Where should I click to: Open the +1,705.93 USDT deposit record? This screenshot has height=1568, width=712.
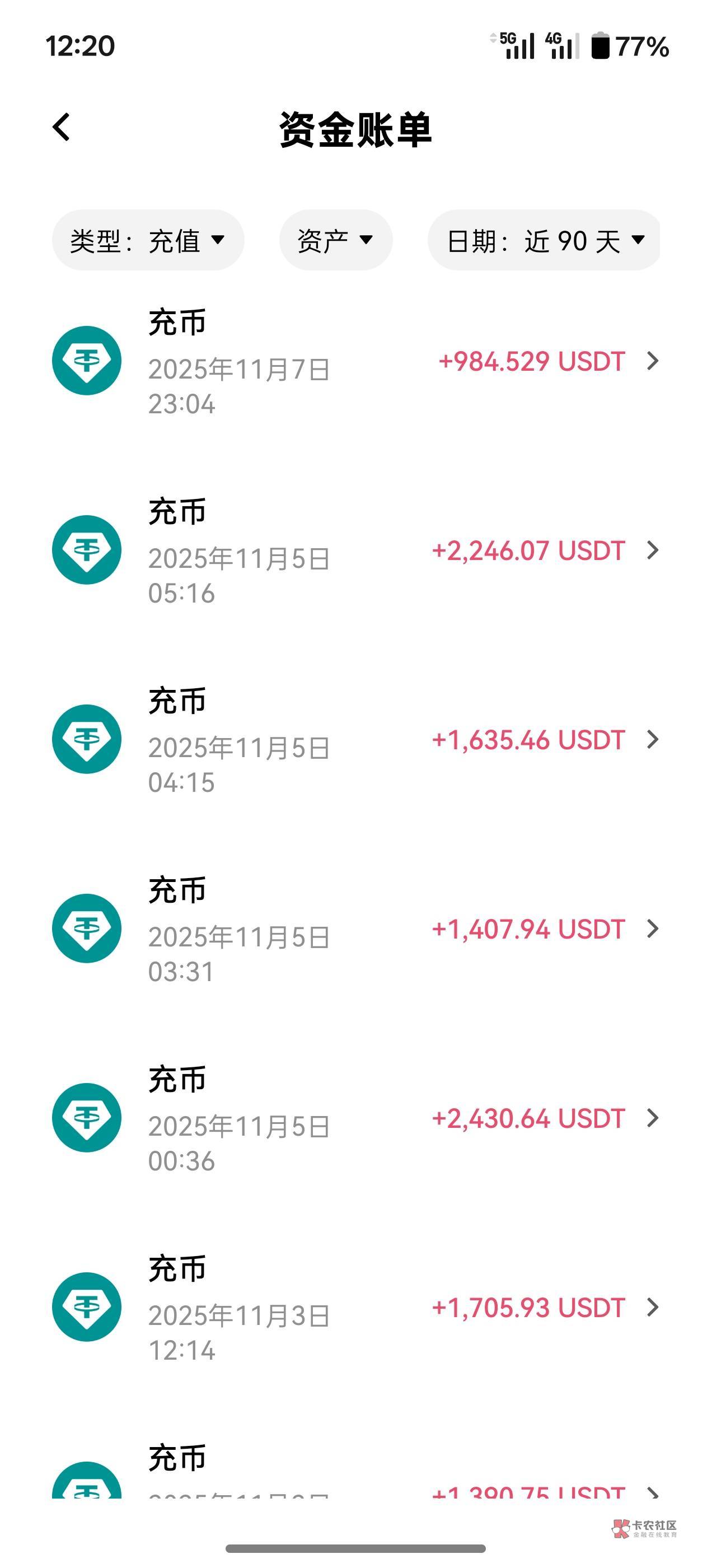click(x=356, y=1308)
